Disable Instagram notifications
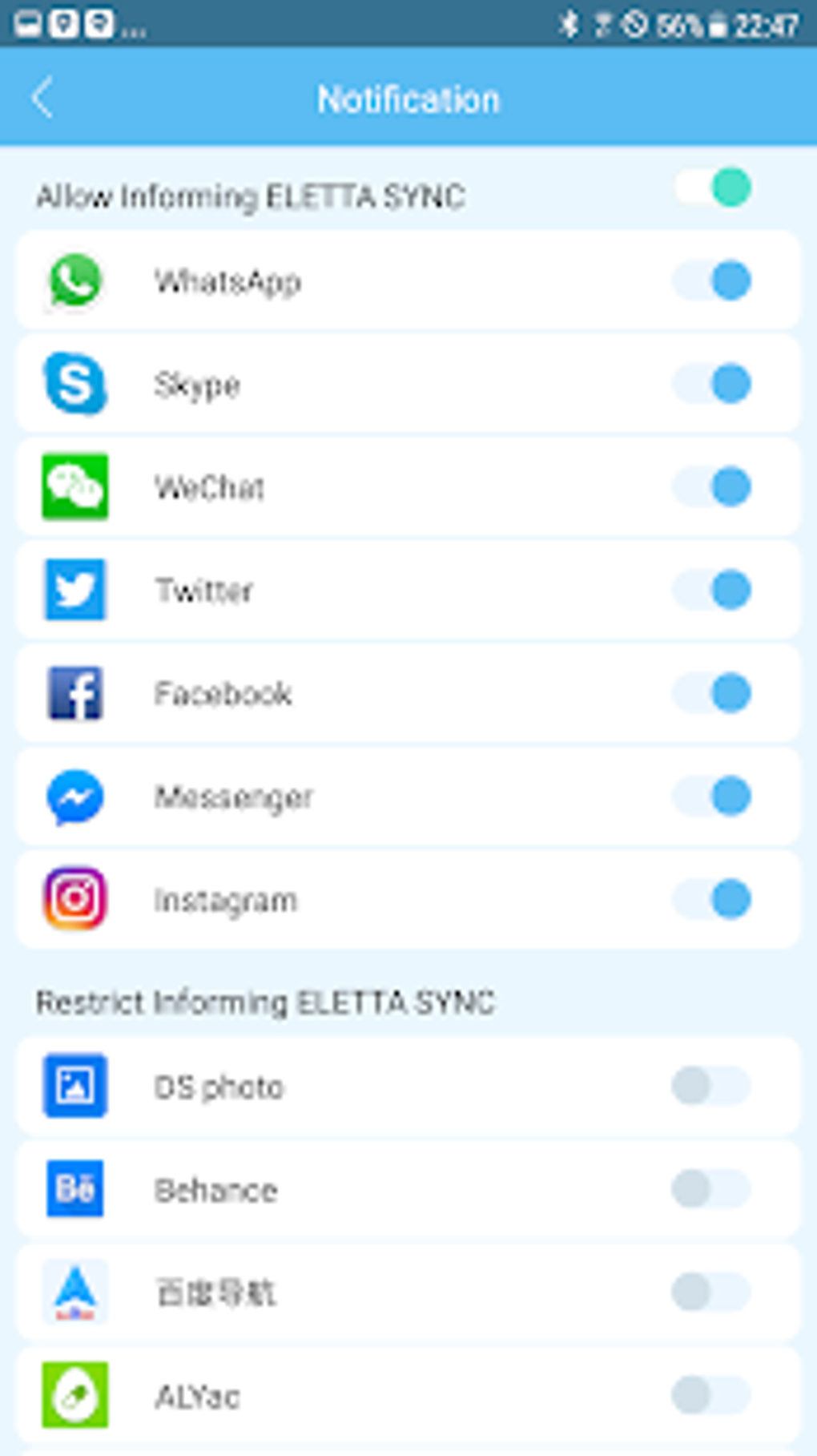The width and height of the screenshot is (817, 1456). point(712,899)
